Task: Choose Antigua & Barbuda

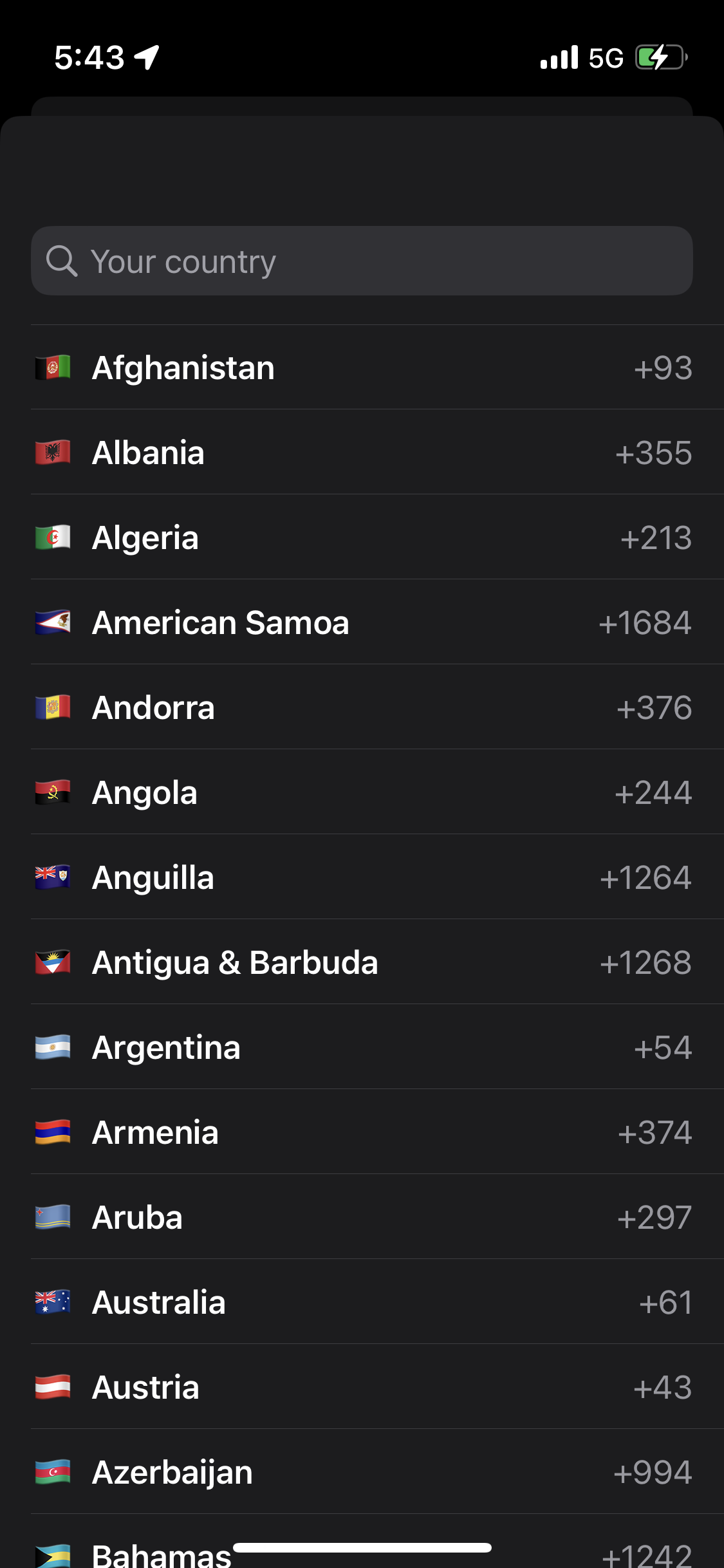Action: 362,962
